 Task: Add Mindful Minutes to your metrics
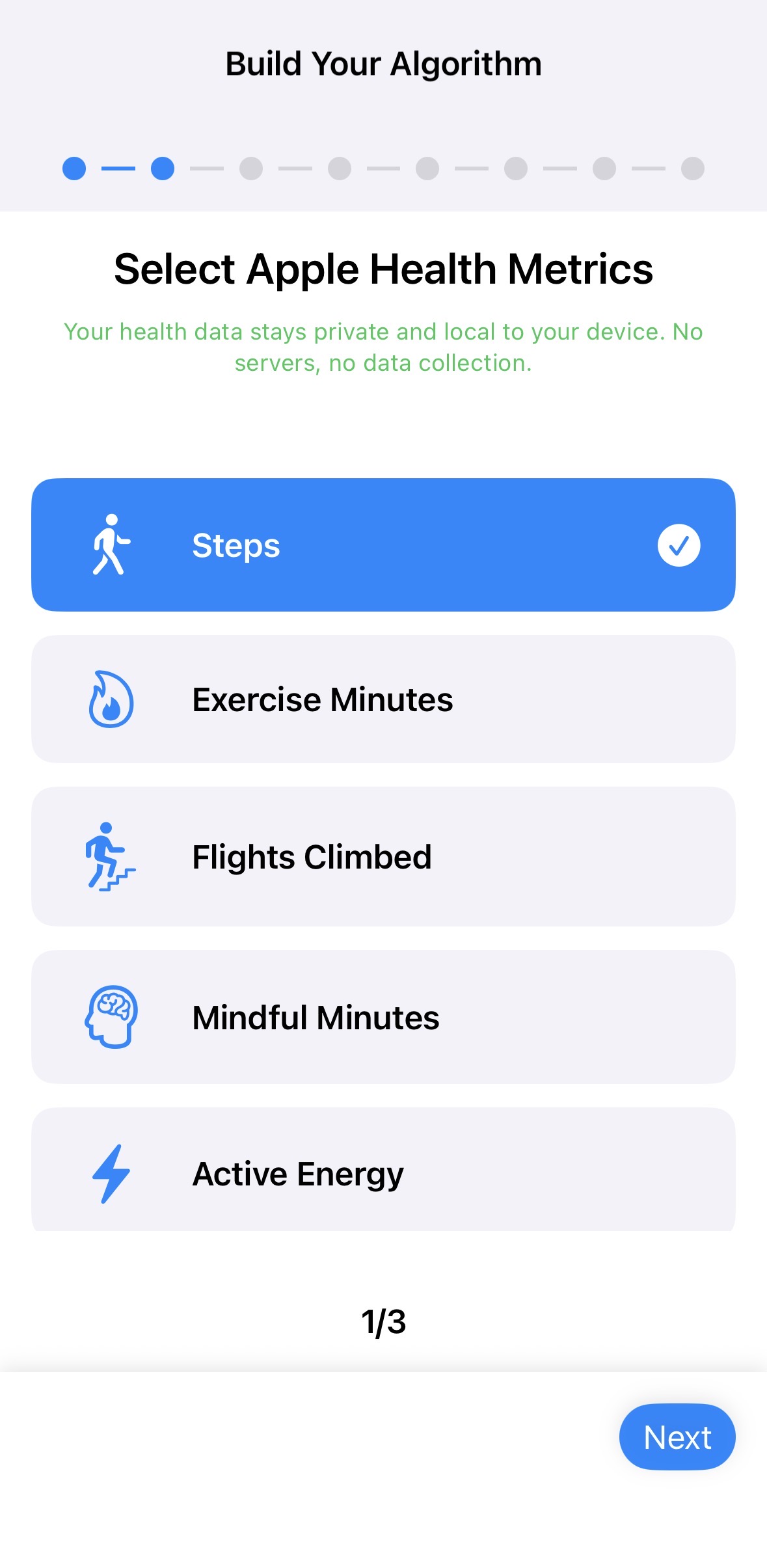383,1017
